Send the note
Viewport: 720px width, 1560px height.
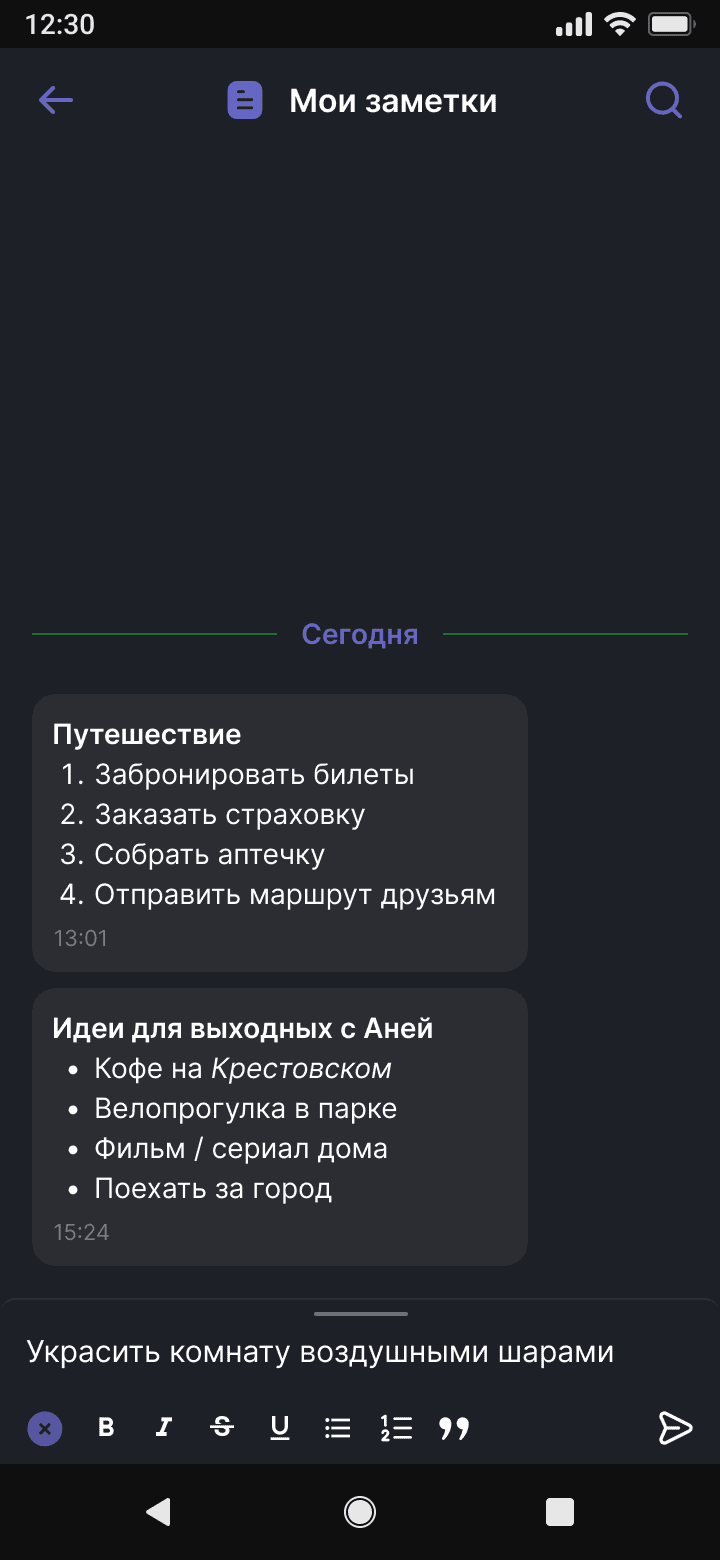[675, 1428]
